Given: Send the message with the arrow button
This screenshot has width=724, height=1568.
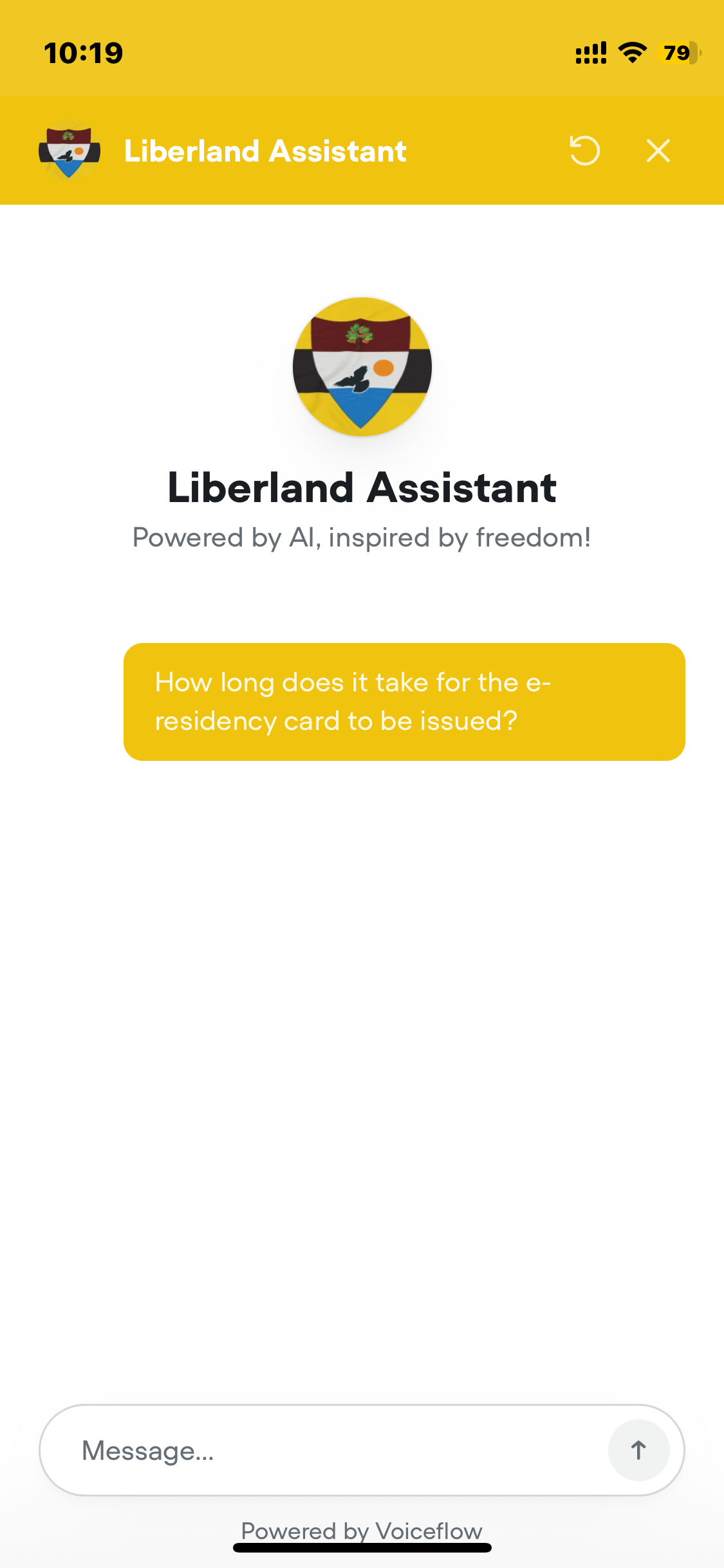Looking at the screenshot, I should (x=638, y=1450).
